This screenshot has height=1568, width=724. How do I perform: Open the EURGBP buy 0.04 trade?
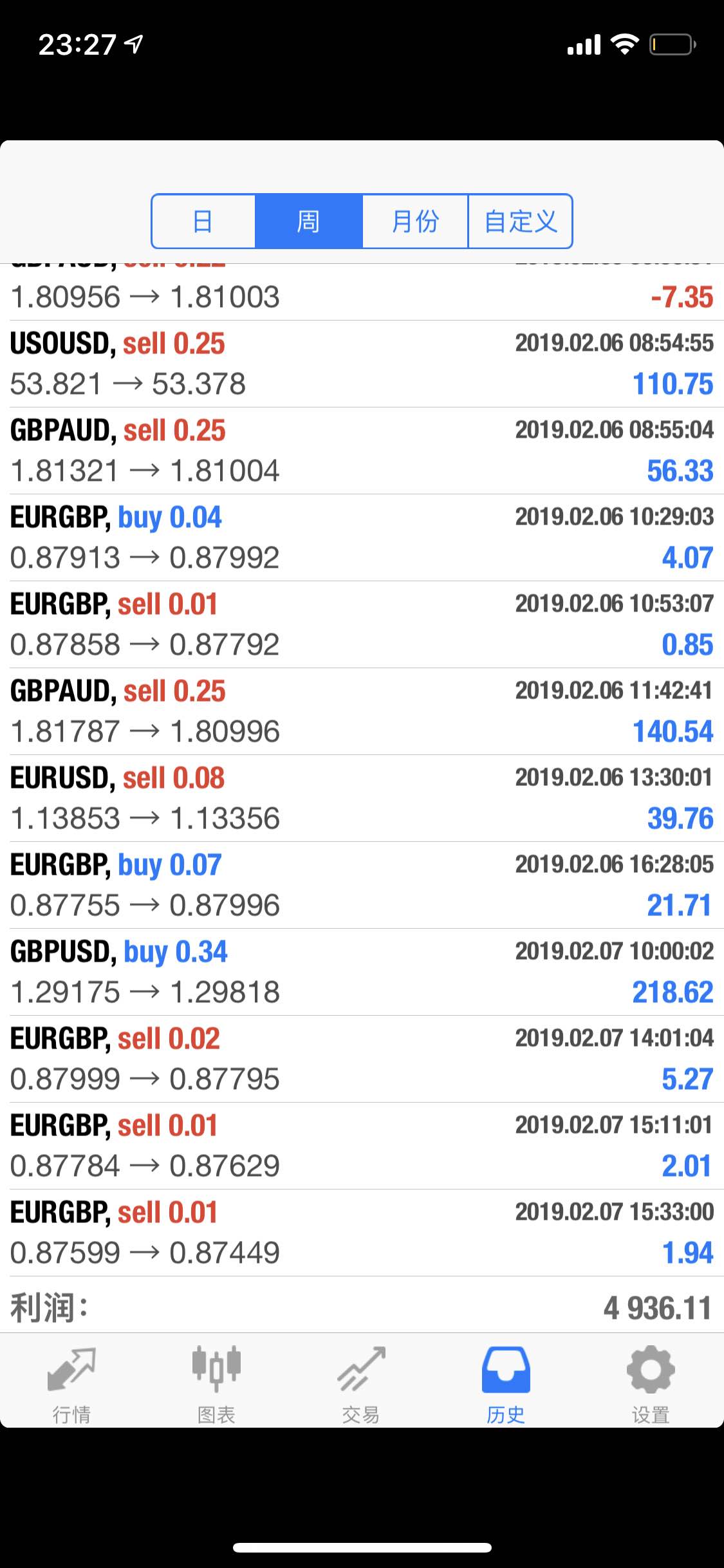coord(362,537)
